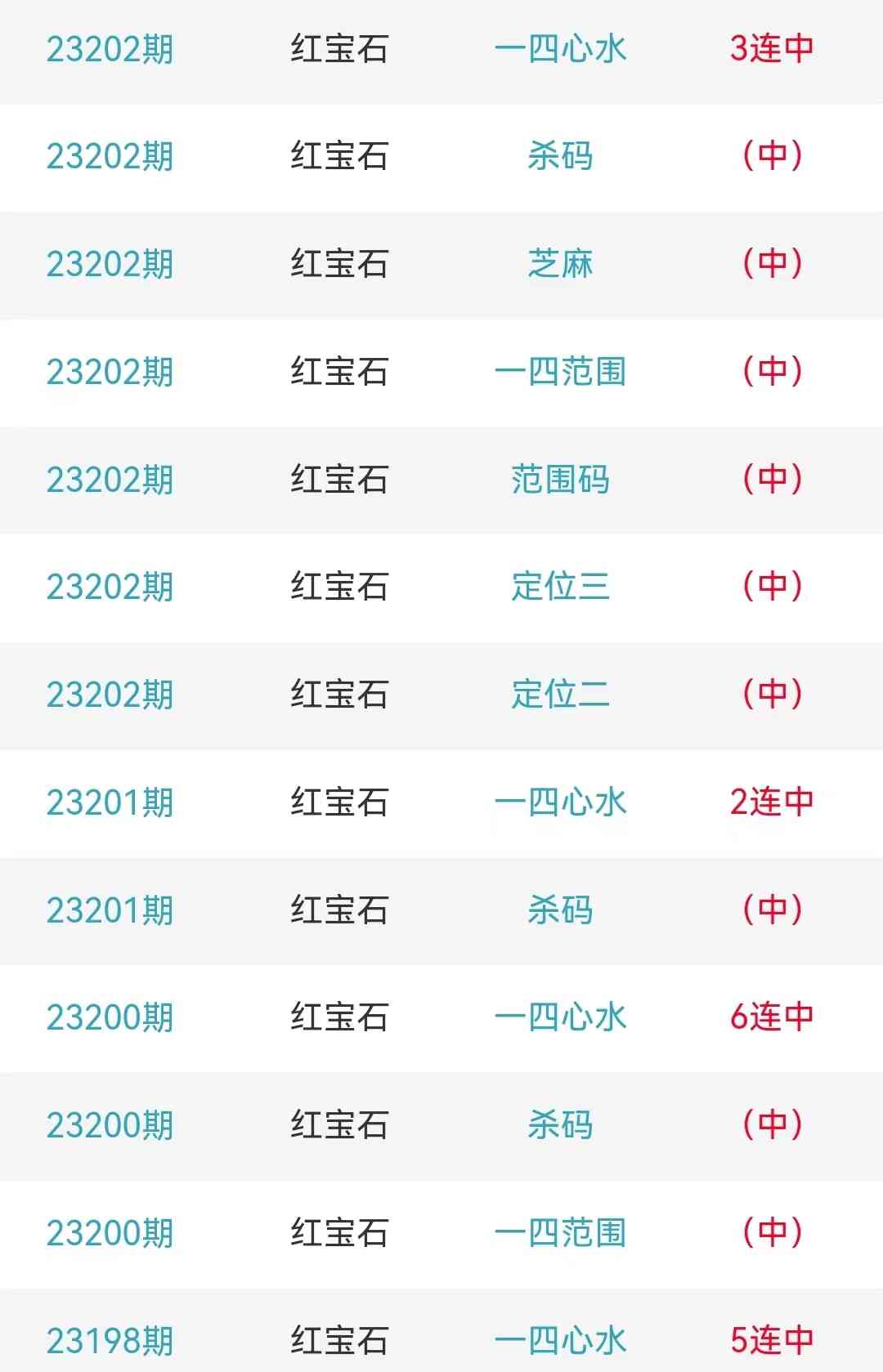View the 23200期 一四范围 entry

pos(560,1233)
